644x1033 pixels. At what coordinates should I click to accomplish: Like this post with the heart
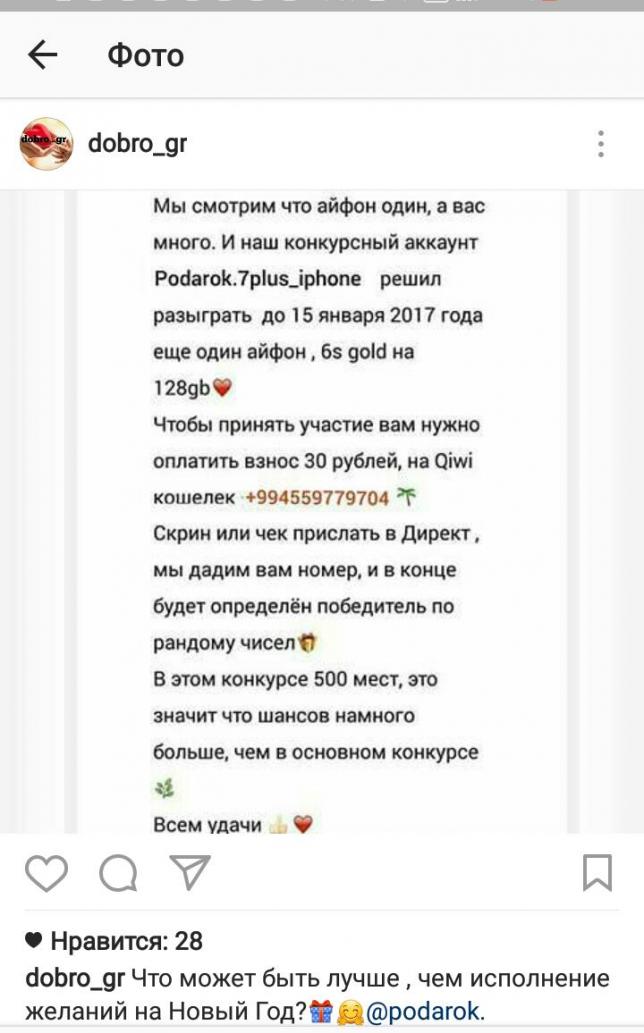pos(46,873)
